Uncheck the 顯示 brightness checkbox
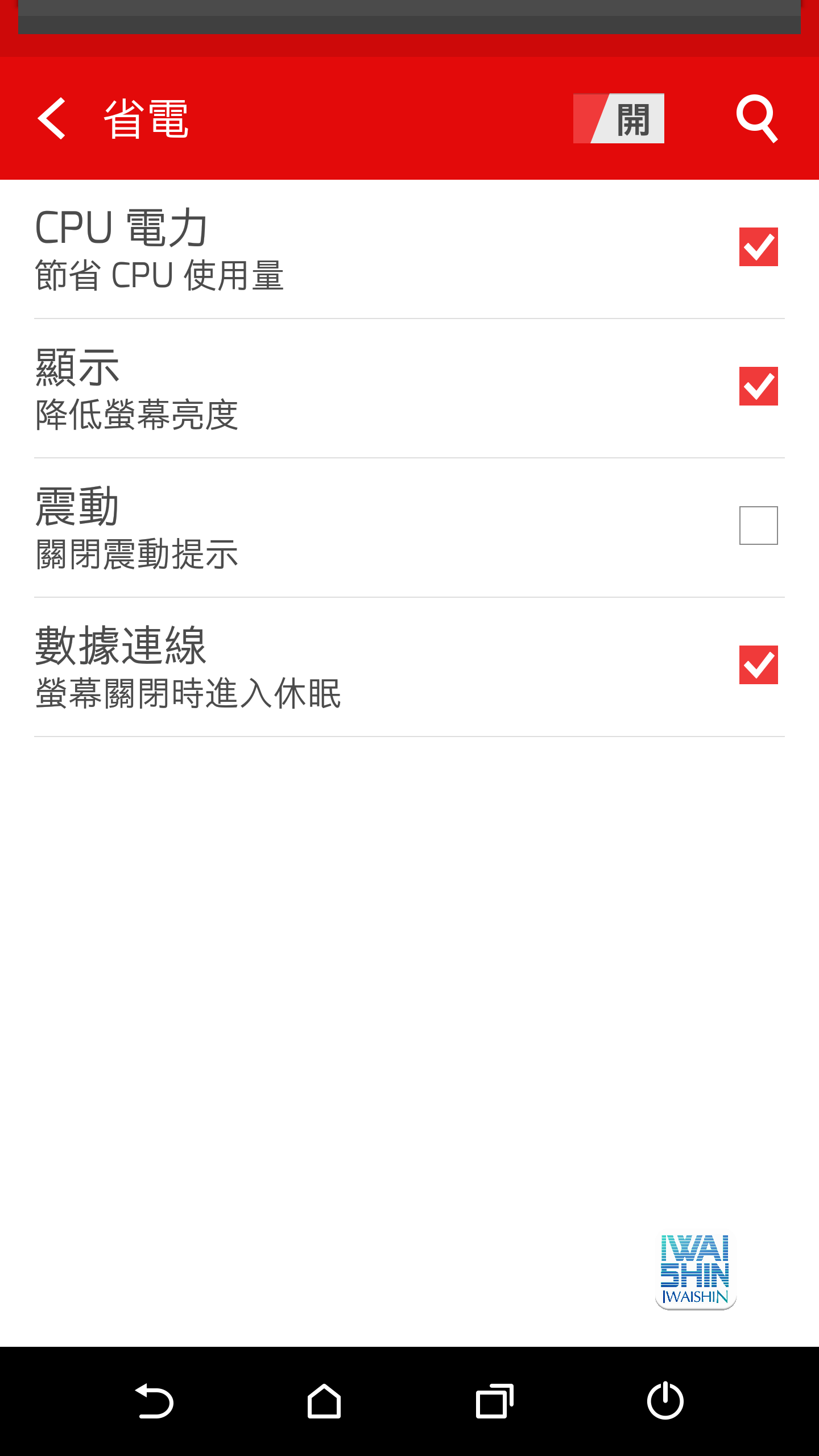This screenshot has height=1456, width=819. [x=758, y=386]
